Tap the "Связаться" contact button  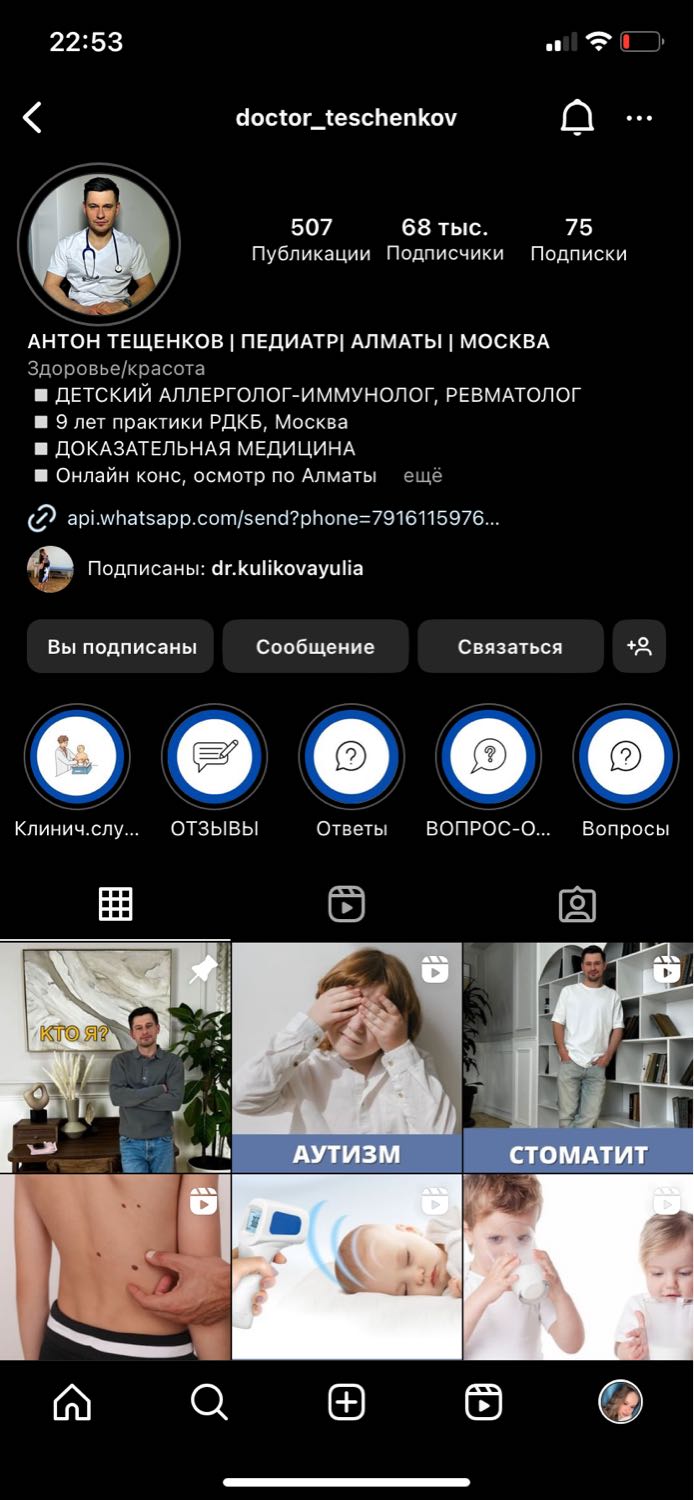(x=510, y=647)
